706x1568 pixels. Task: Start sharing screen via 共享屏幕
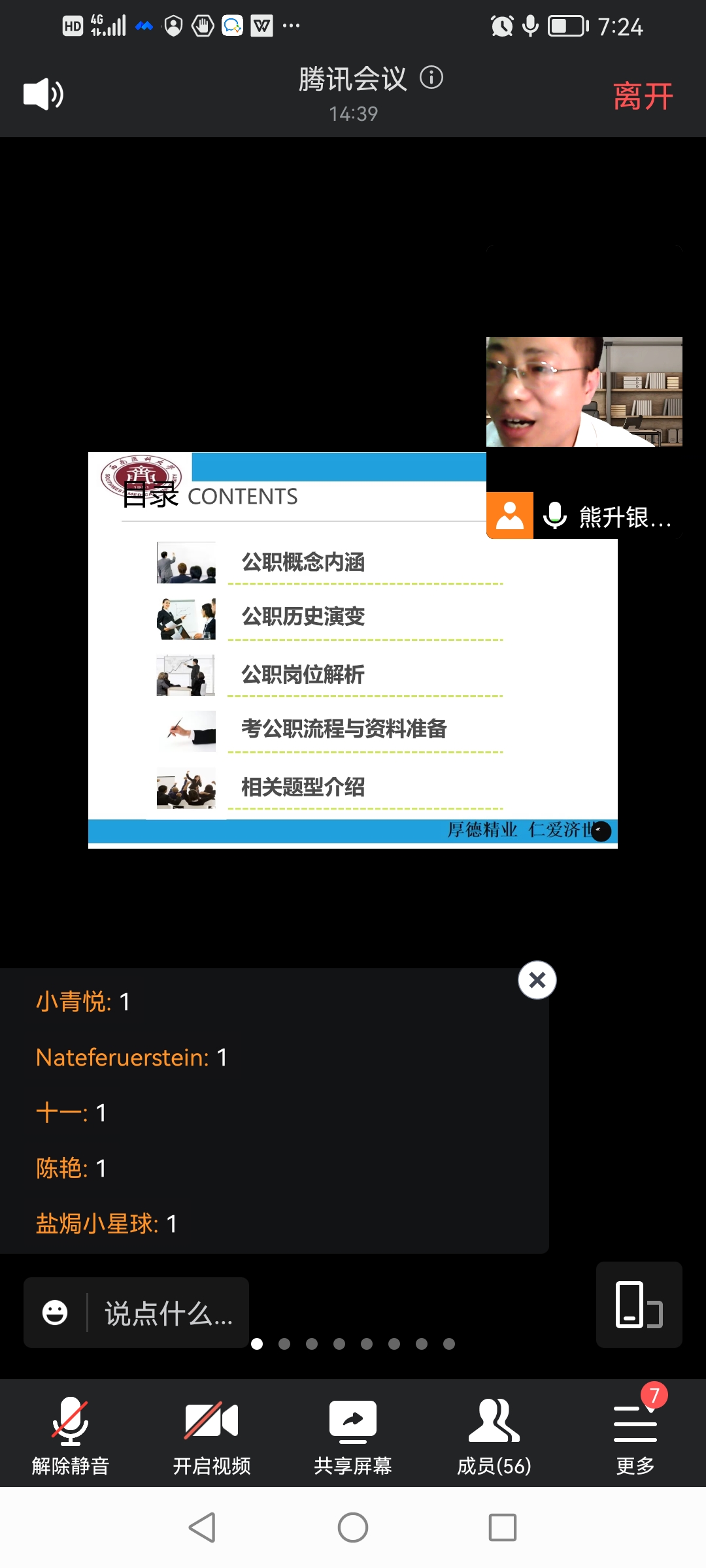point(353,1435)
